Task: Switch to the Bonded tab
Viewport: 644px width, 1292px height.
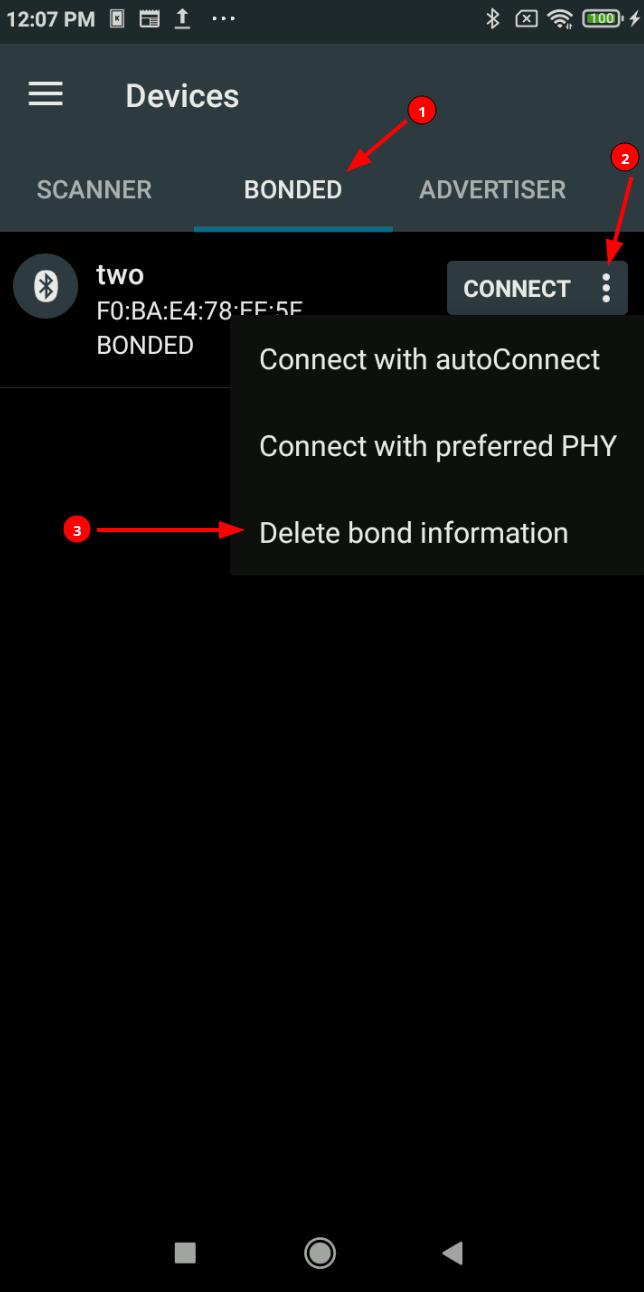Action: [x=293, y=189]
